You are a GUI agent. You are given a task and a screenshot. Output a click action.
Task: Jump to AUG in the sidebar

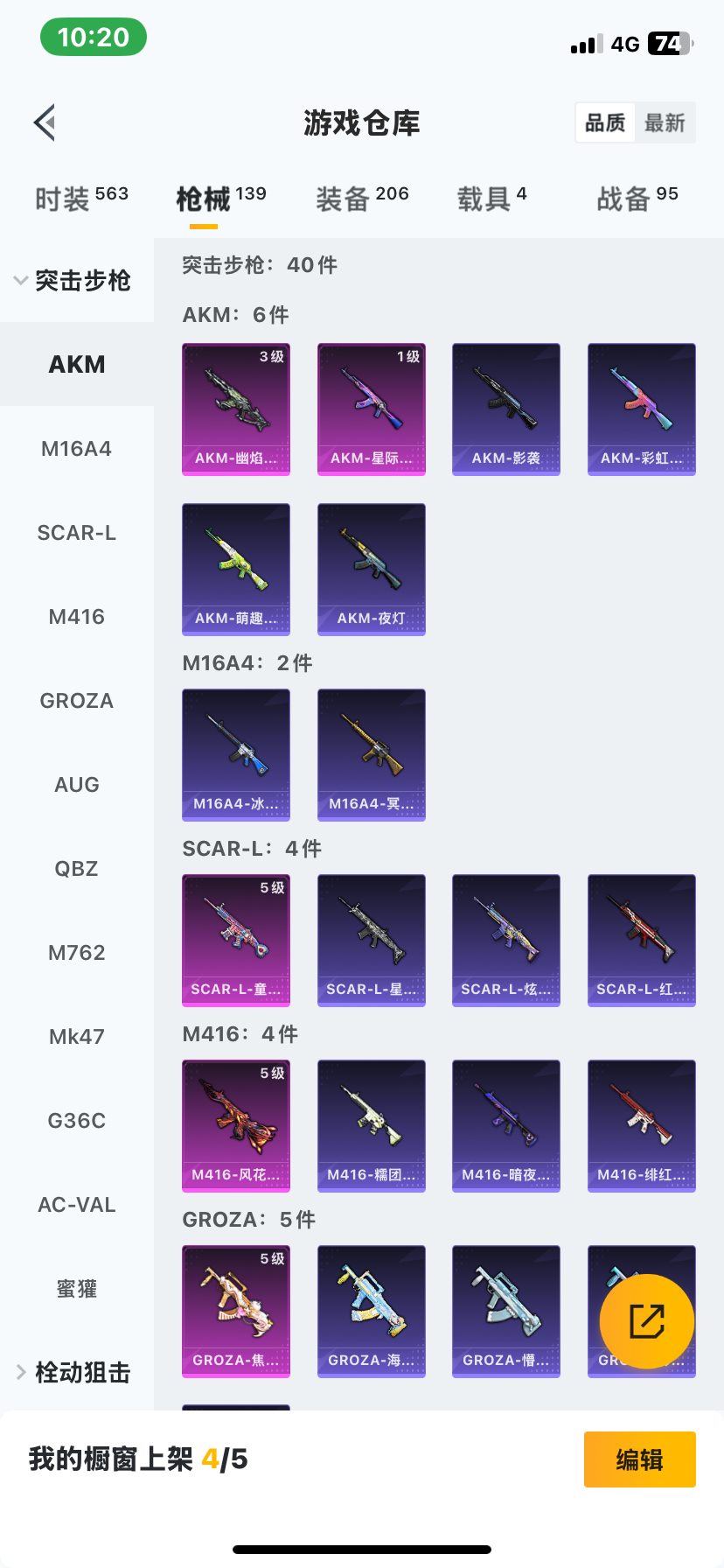click(x=77, y=785)
